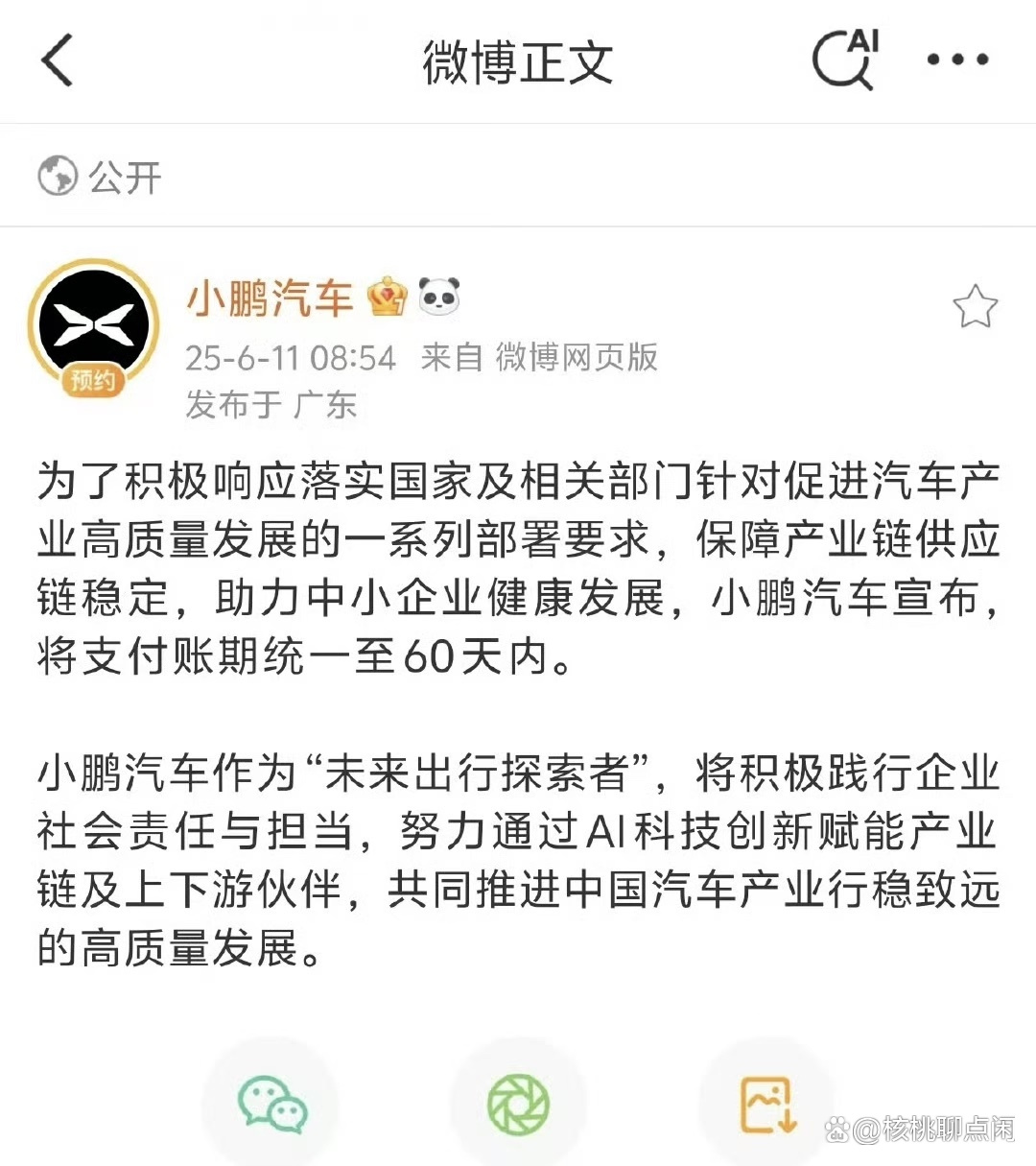Viewport: 1036px width, 1166px height.
Task: Go back from the Weibo post page
Action: click(x=58, y=60)
